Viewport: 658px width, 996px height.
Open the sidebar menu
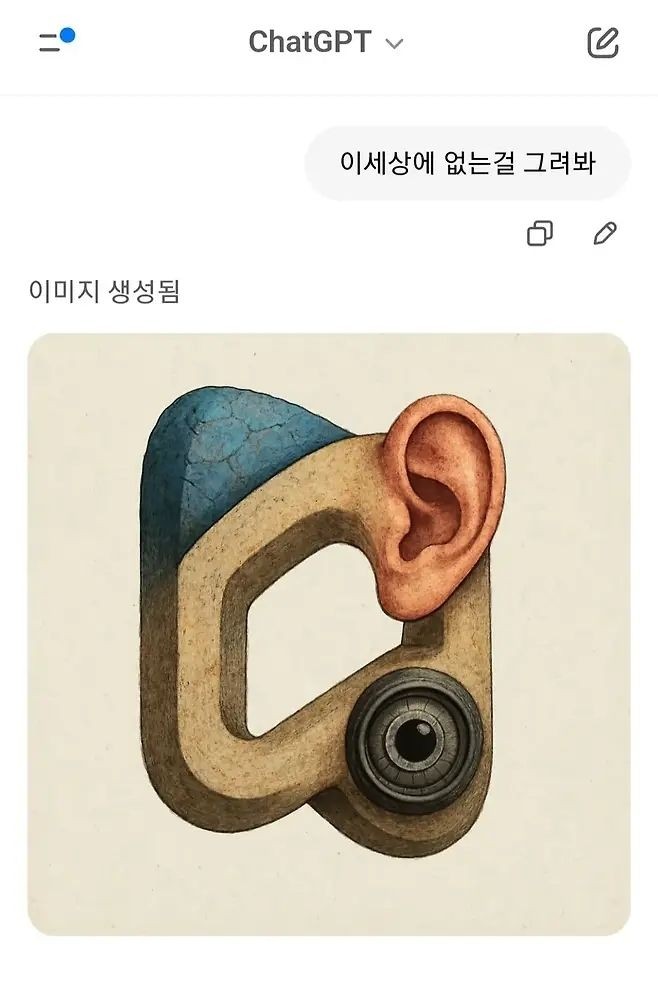point(52,43)
